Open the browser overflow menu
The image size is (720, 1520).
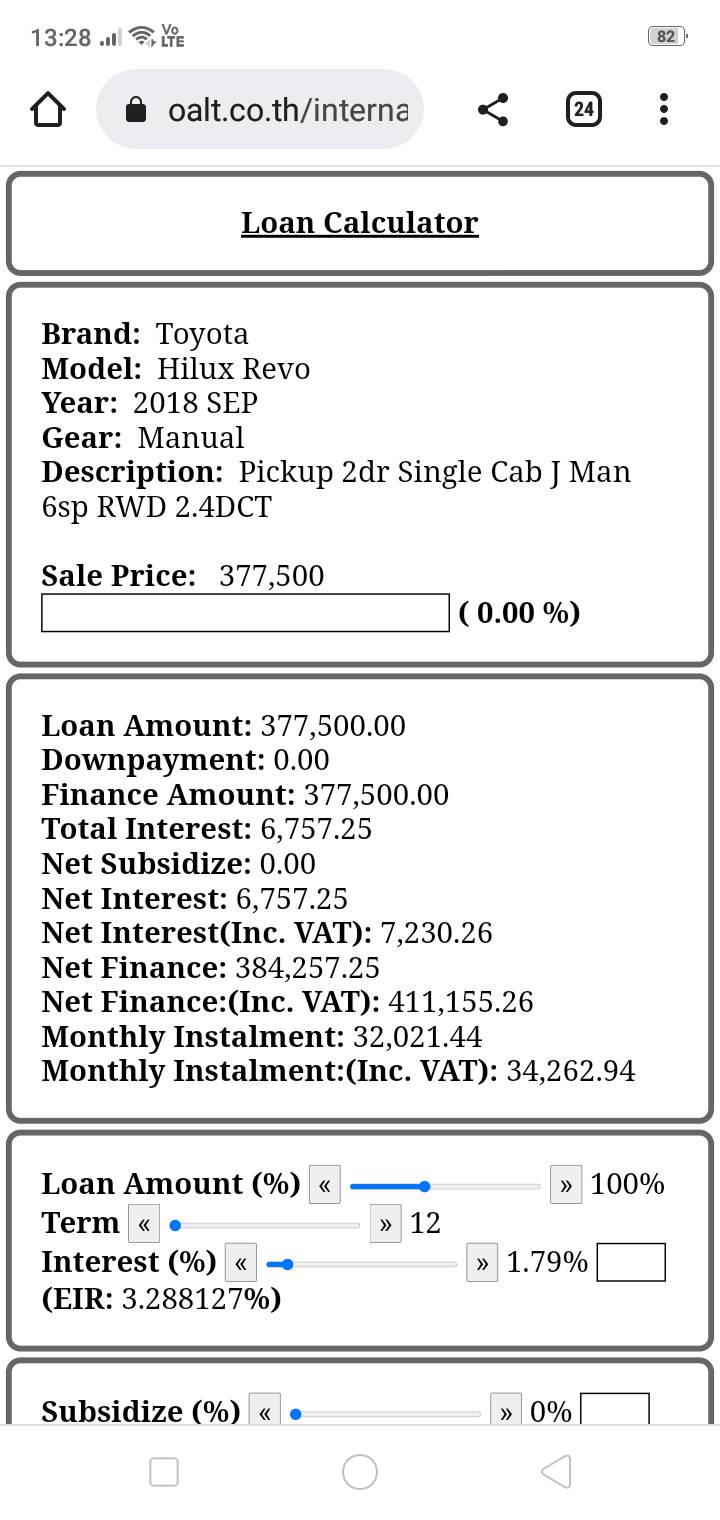click(664, 109)
